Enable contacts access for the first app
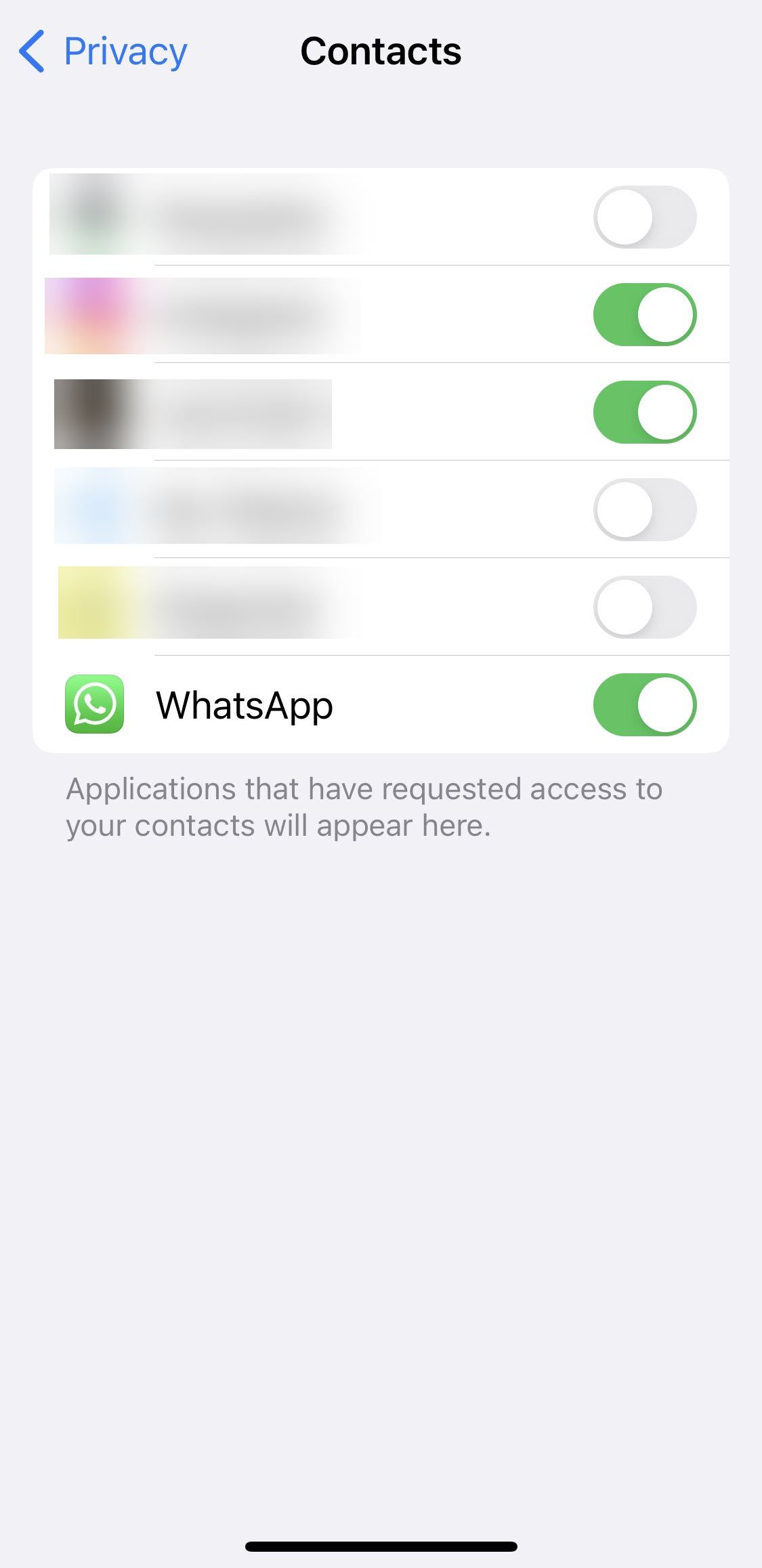Screen dimensions: 762x1568 click(645, 217)
